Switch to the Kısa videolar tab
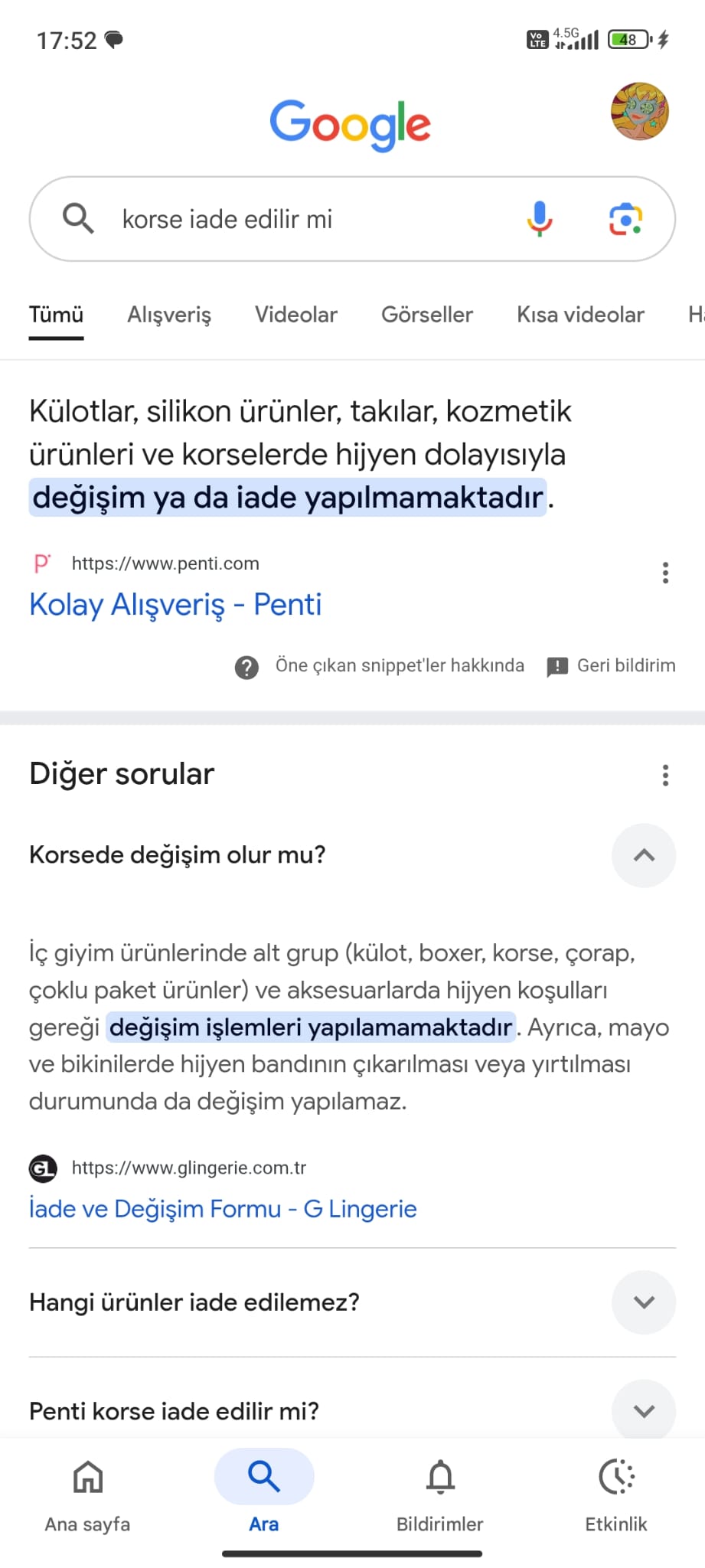Viewport: 705px width, 1568px height. 580,315
